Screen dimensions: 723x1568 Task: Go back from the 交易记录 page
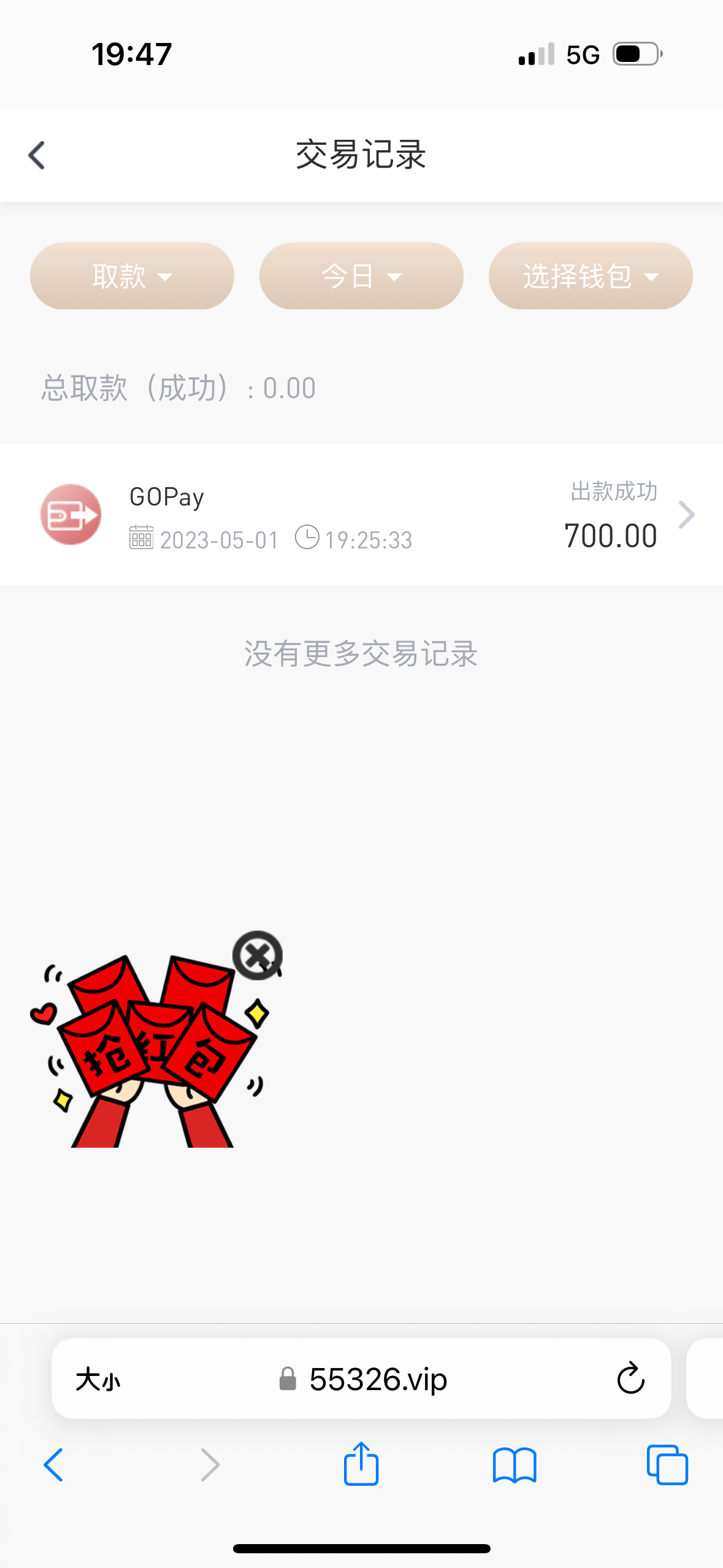(x=37, y=155)
